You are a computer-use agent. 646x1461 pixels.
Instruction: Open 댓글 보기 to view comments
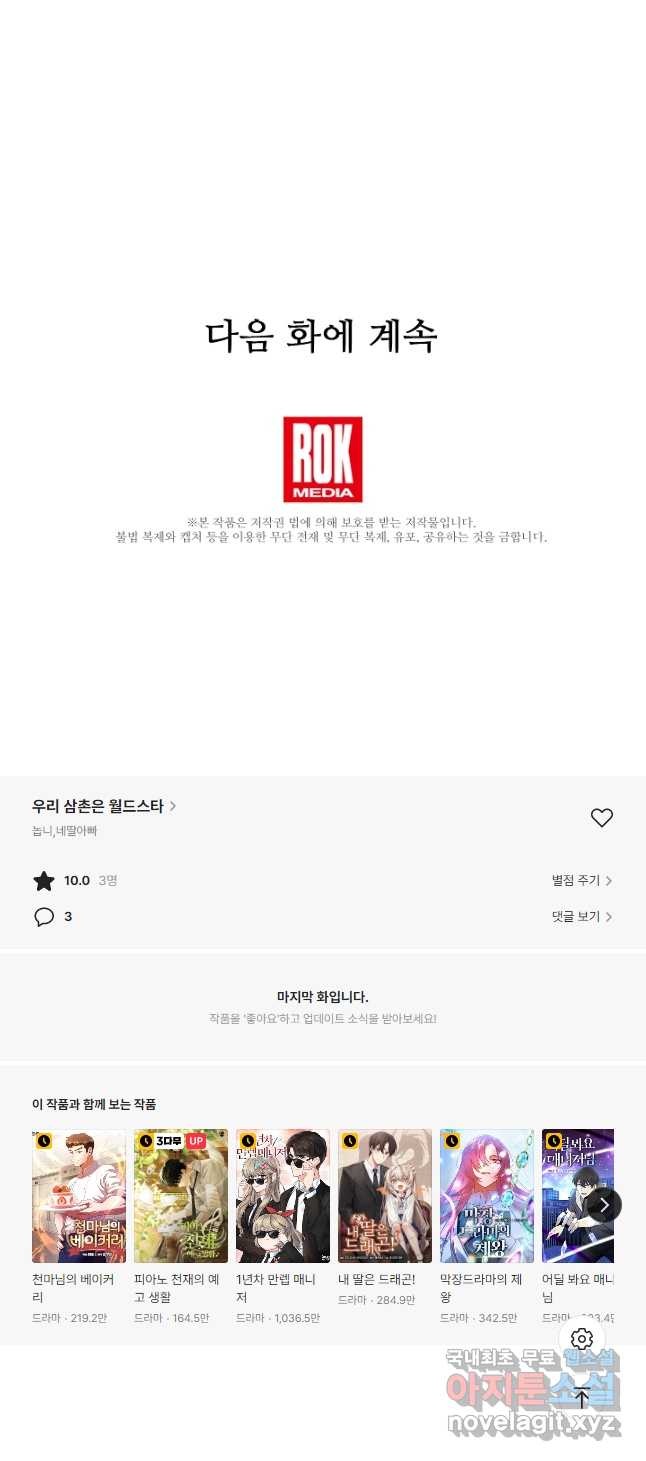582,917
